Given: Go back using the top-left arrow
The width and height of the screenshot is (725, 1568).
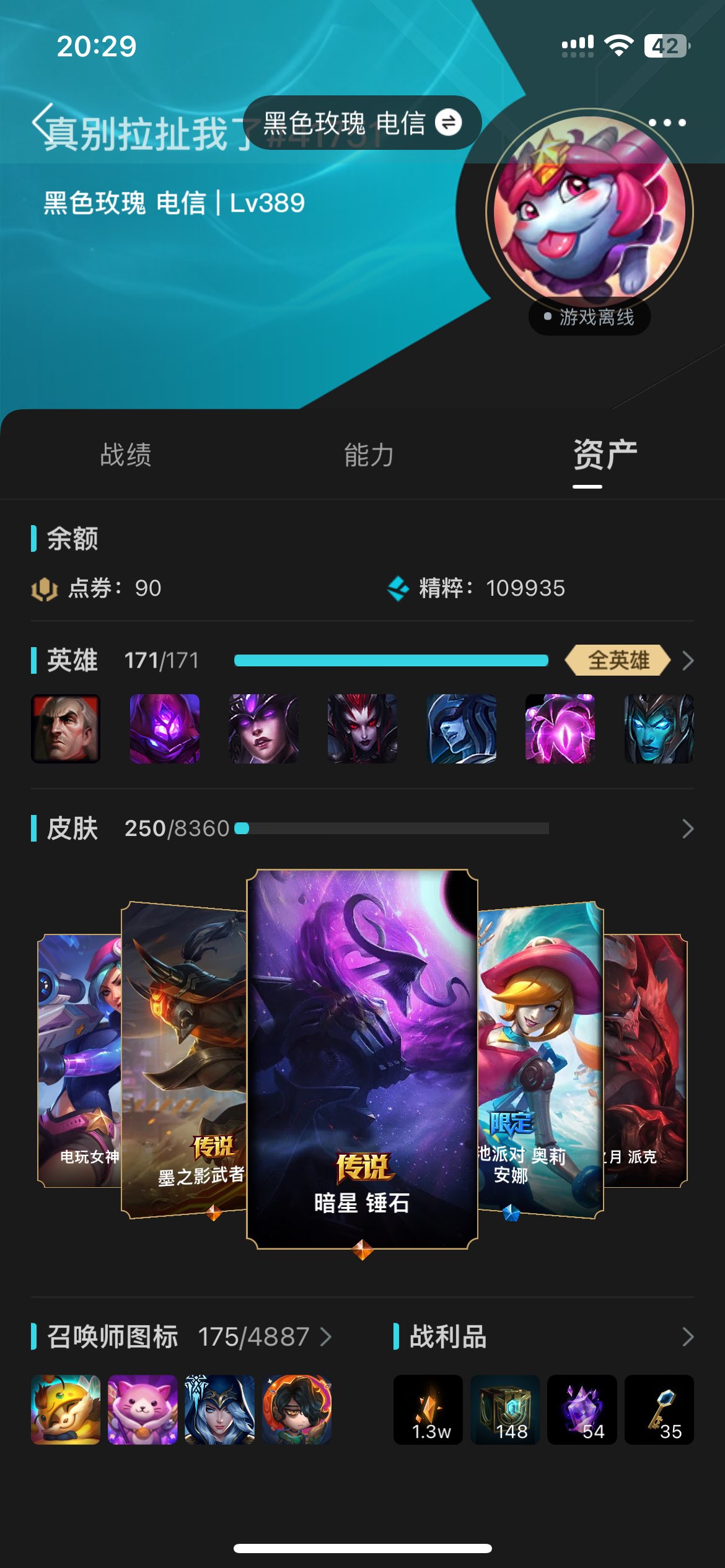Looking at the screenshot, I should click(42, 122).
